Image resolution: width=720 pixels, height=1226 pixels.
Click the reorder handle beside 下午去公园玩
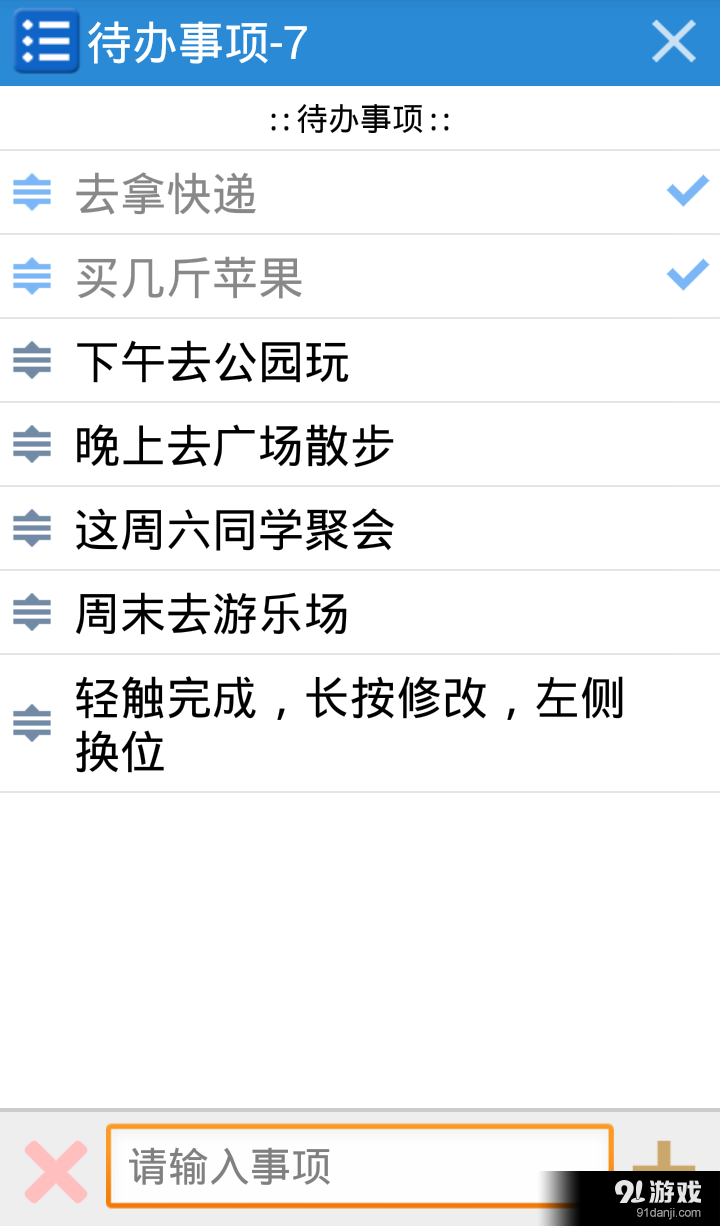pos(32,362)
